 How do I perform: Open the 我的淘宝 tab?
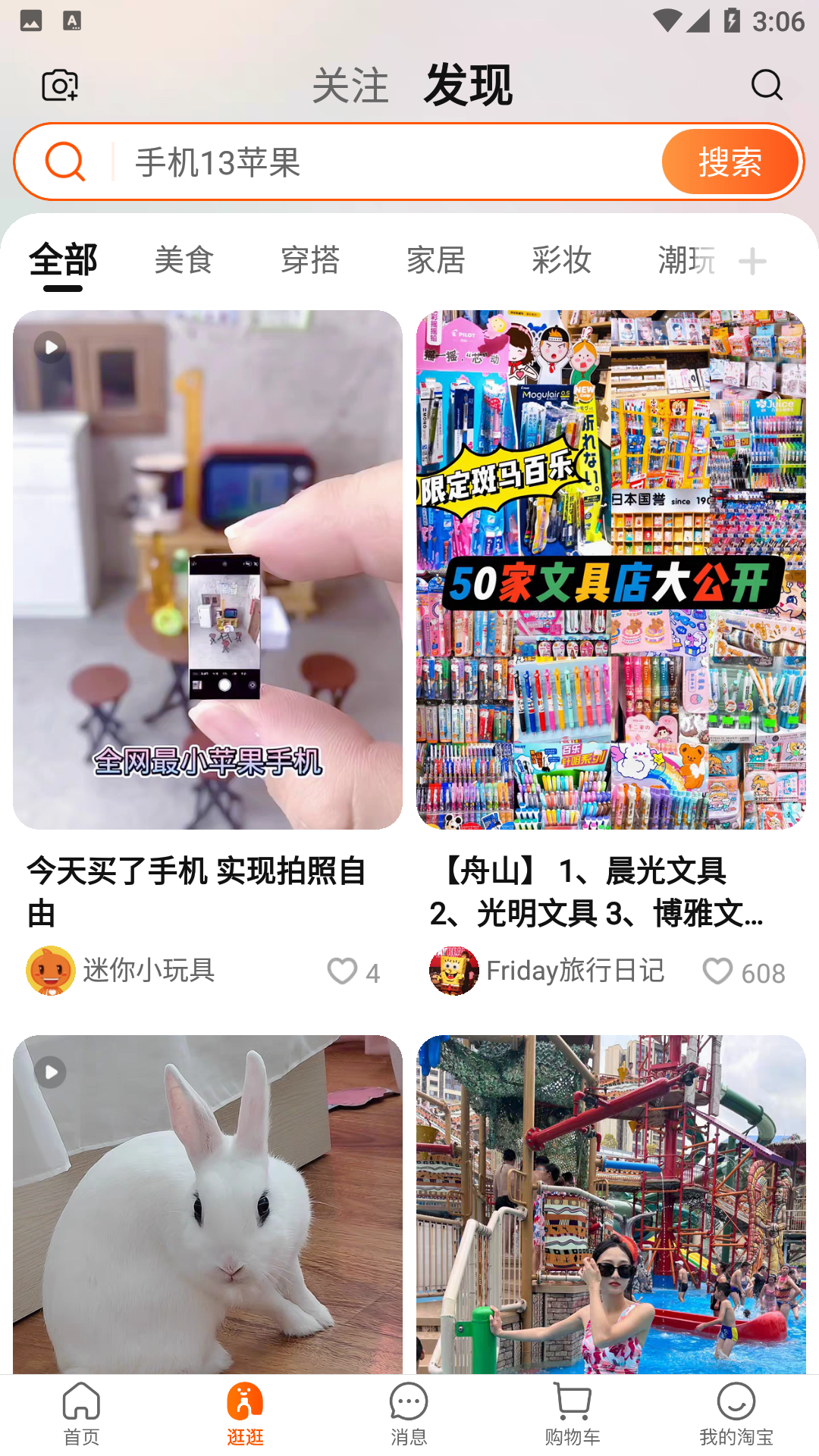[736, 1414]
